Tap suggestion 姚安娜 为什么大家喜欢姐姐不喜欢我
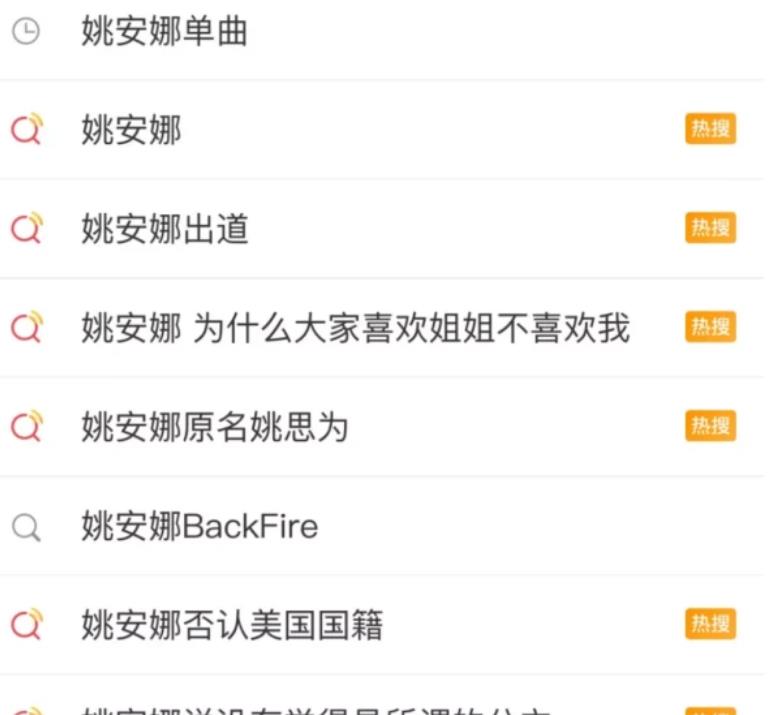The width and height of the screenshot is (781, 715). tap(355, 328)
